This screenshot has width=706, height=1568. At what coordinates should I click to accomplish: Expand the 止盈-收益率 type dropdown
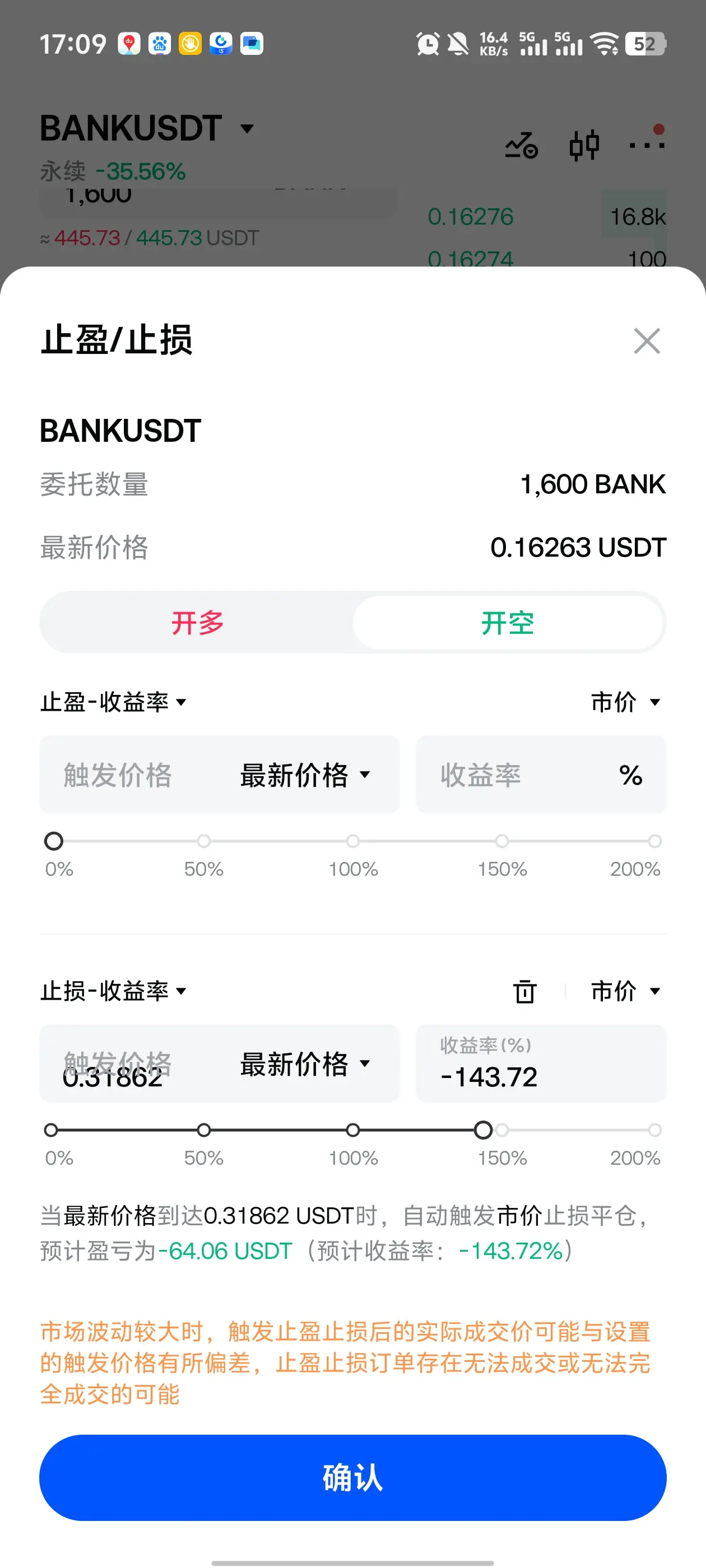pyautogui.click(x=113, y=702)
